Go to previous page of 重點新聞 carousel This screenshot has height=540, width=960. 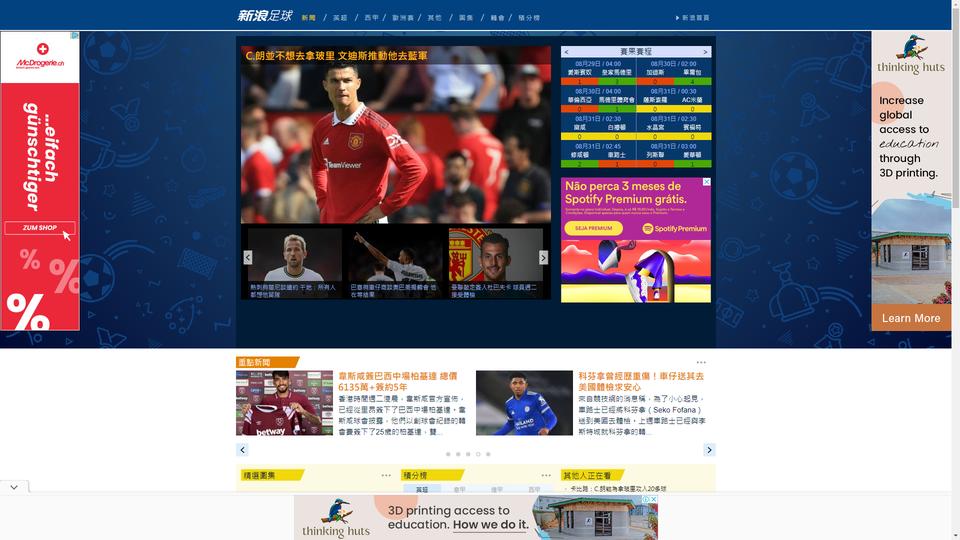point(242,450)
